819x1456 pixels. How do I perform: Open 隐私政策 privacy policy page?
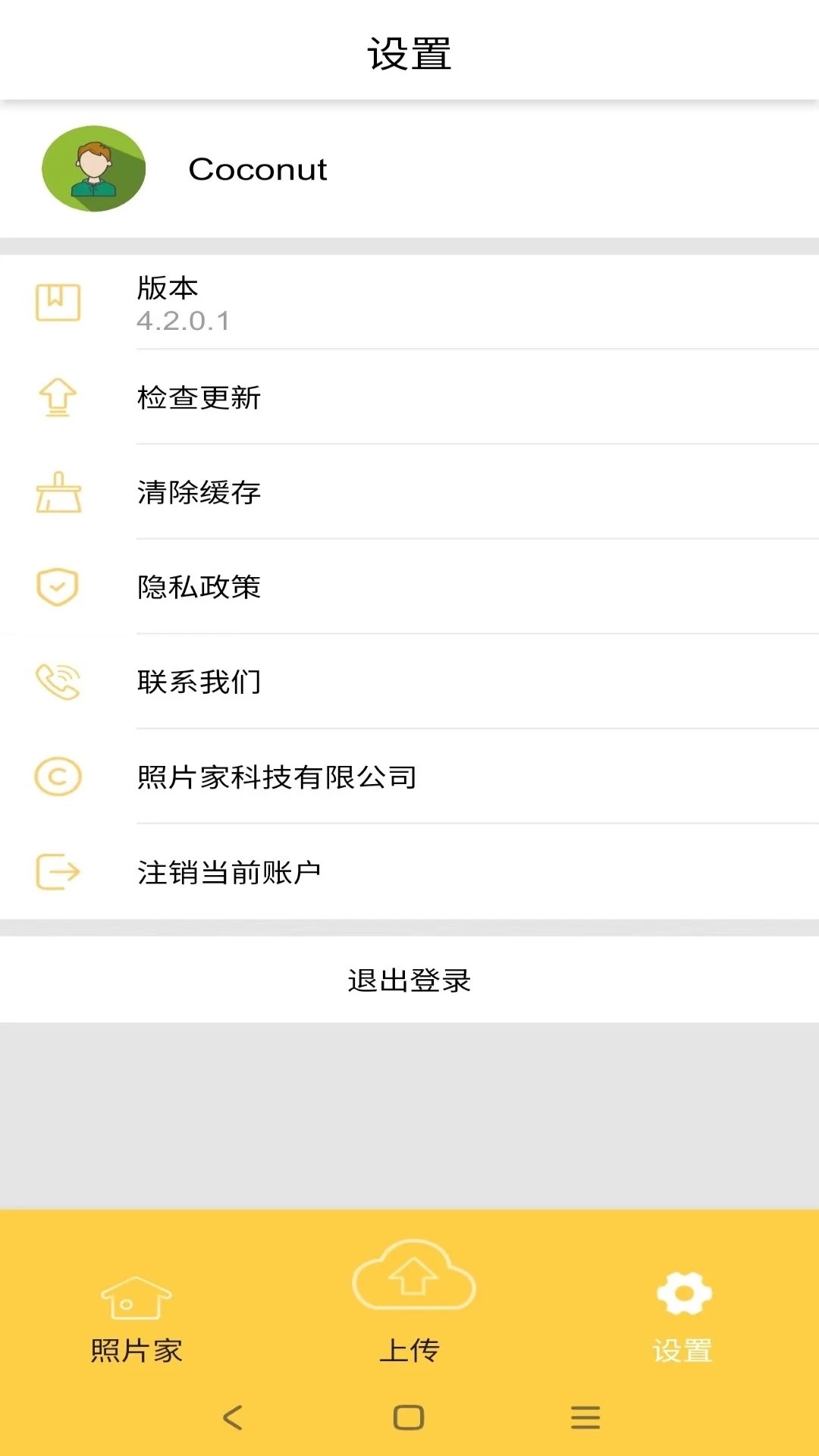[x=199, y=587]
